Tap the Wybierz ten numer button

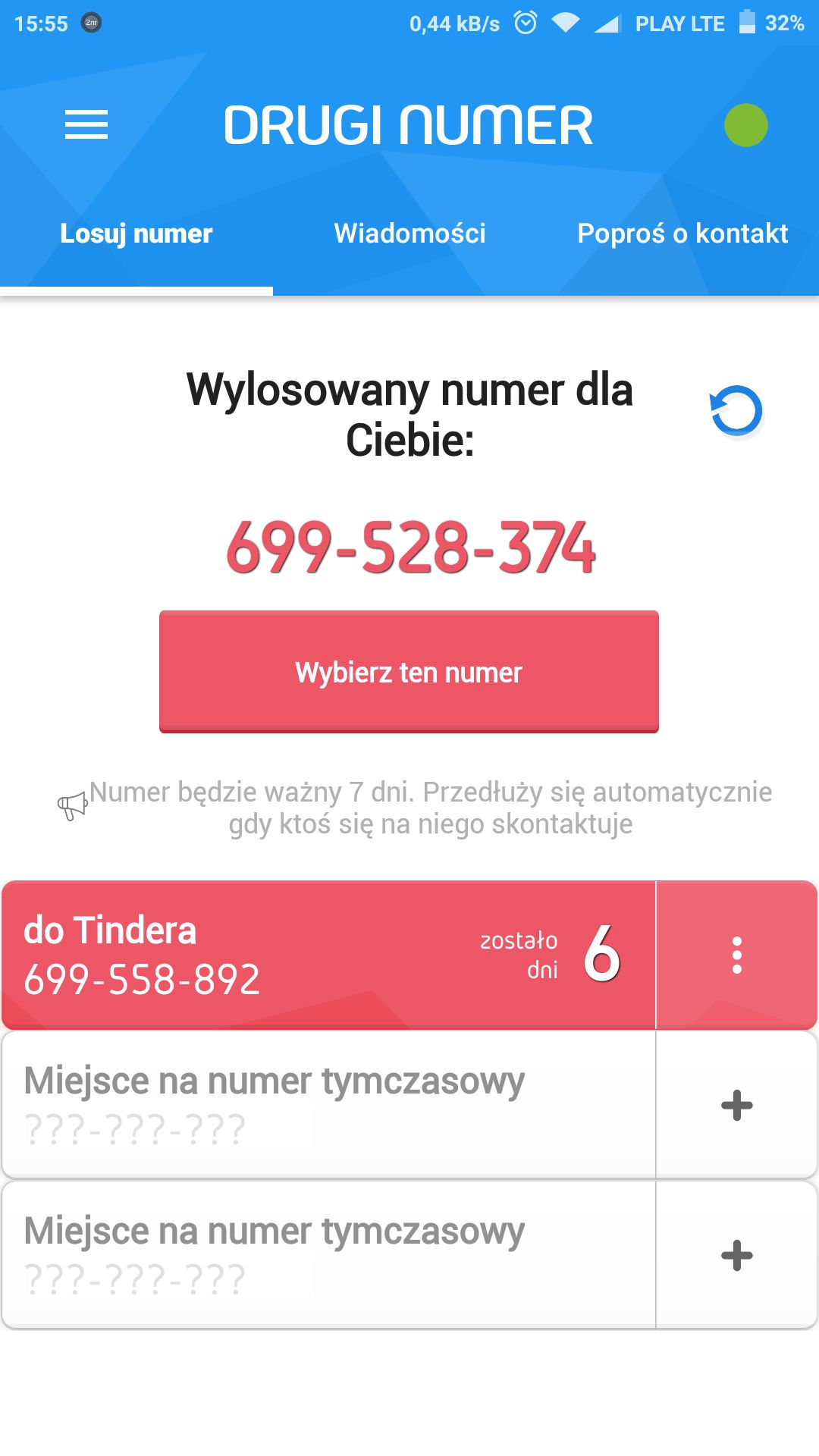click(x=409, y=672)
